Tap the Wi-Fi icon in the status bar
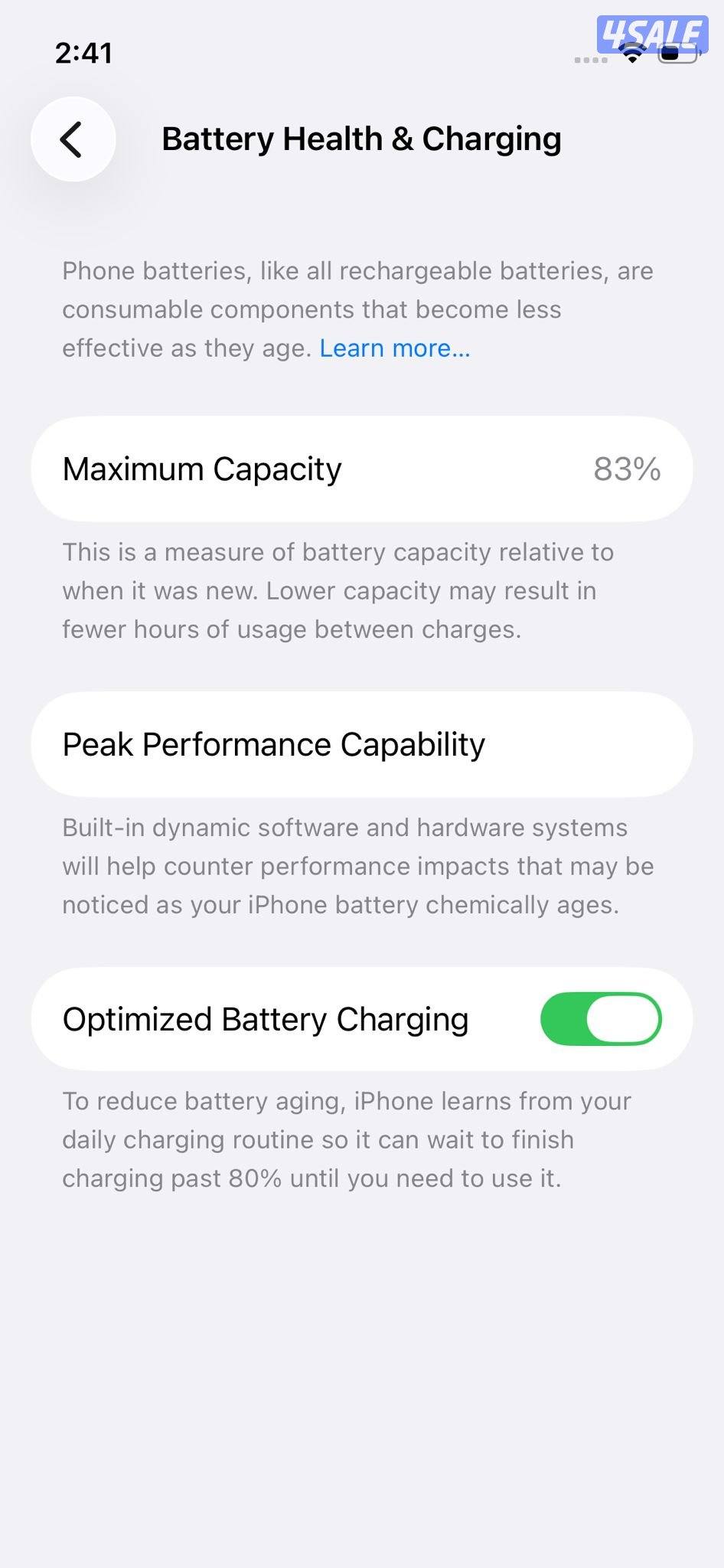 click(631, 57)
